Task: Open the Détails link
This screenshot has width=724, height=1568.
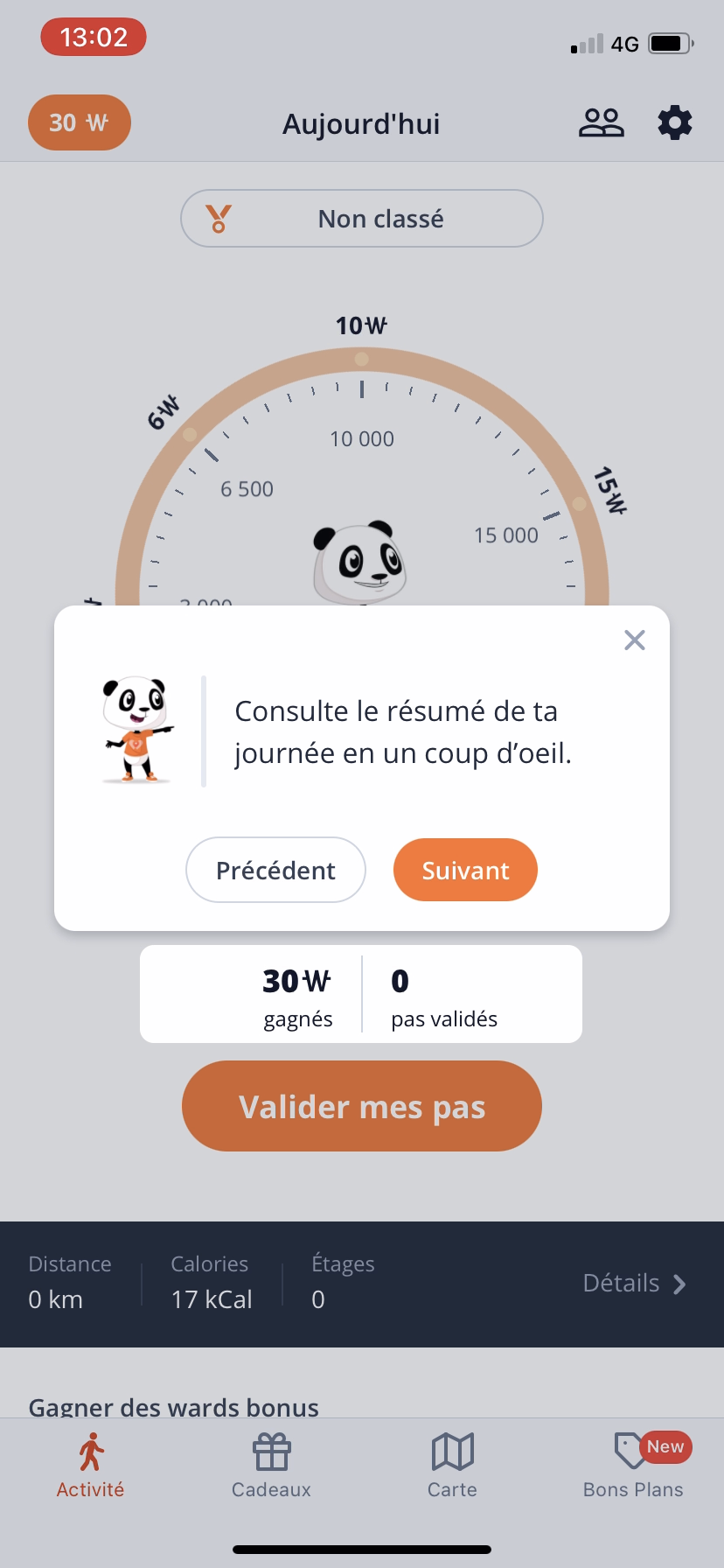Action: pos(621,1284)
